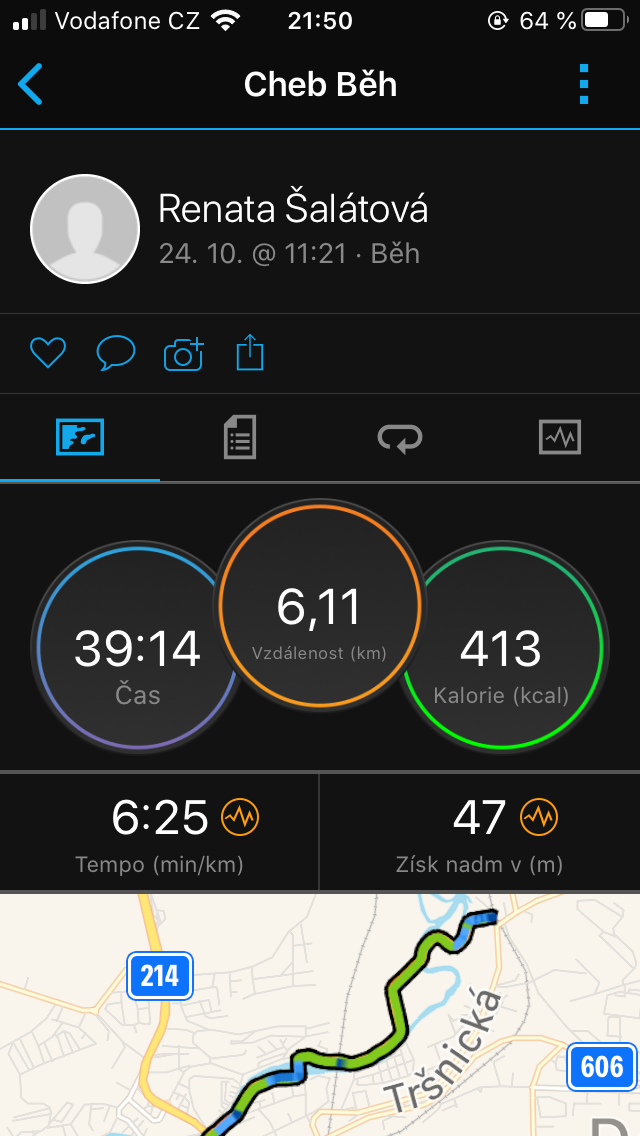Share this activity
The width and height of the screenshot is (640, 1136).
(x=250, y=353)
